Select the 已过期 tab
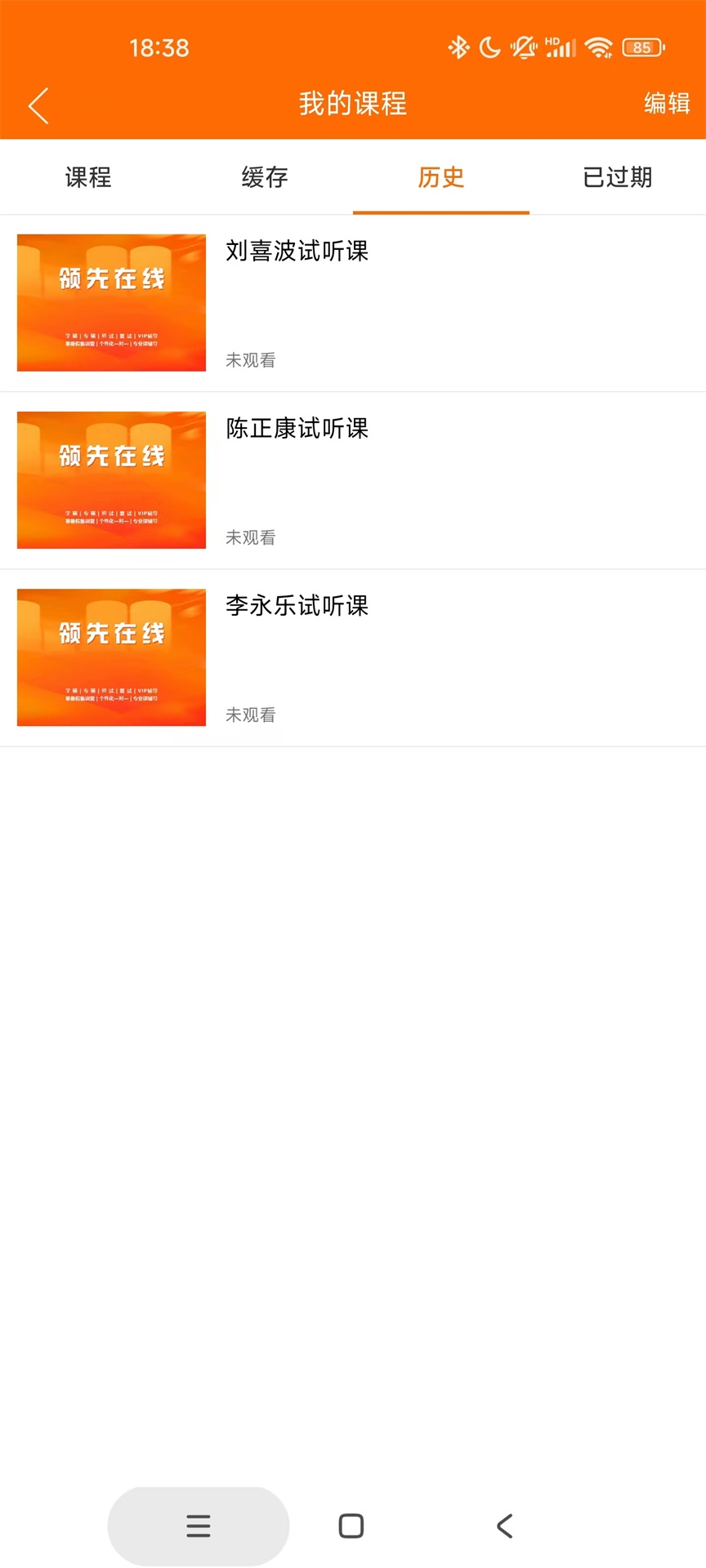The height and width of the screenshot is (1568, 706). point(617,177)
